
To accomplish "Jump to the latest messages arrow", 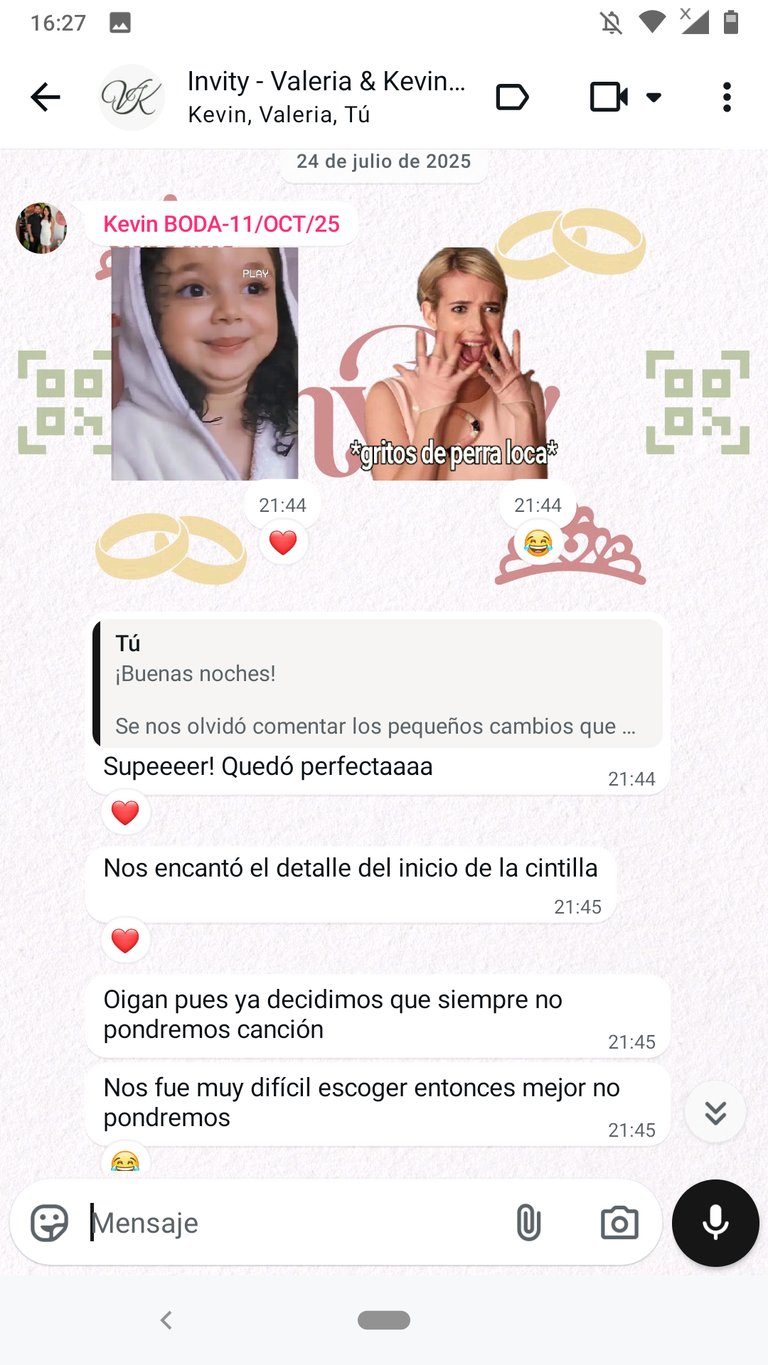I will click(x=715, y=1112).
